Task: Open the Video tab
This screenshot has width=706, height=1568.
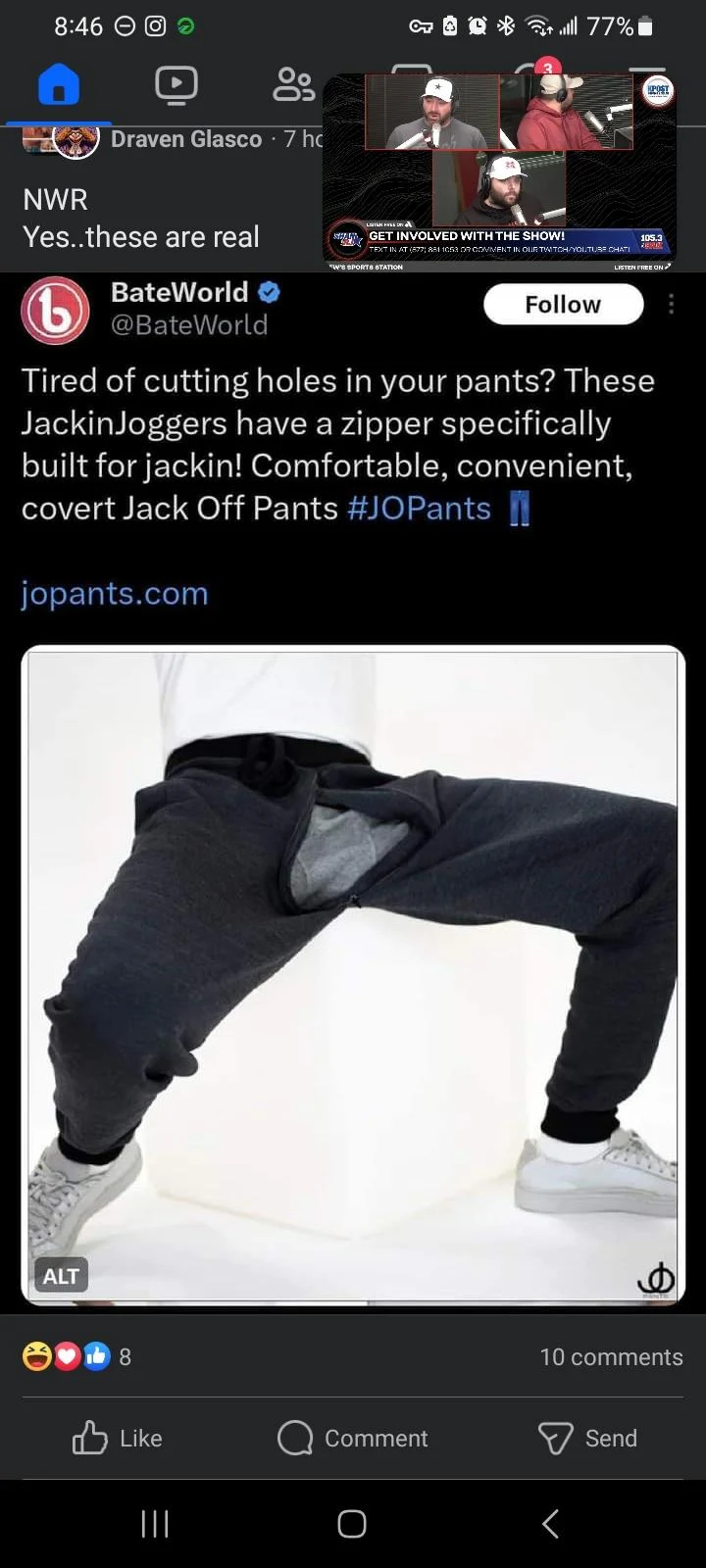Action: pos(176,85)
